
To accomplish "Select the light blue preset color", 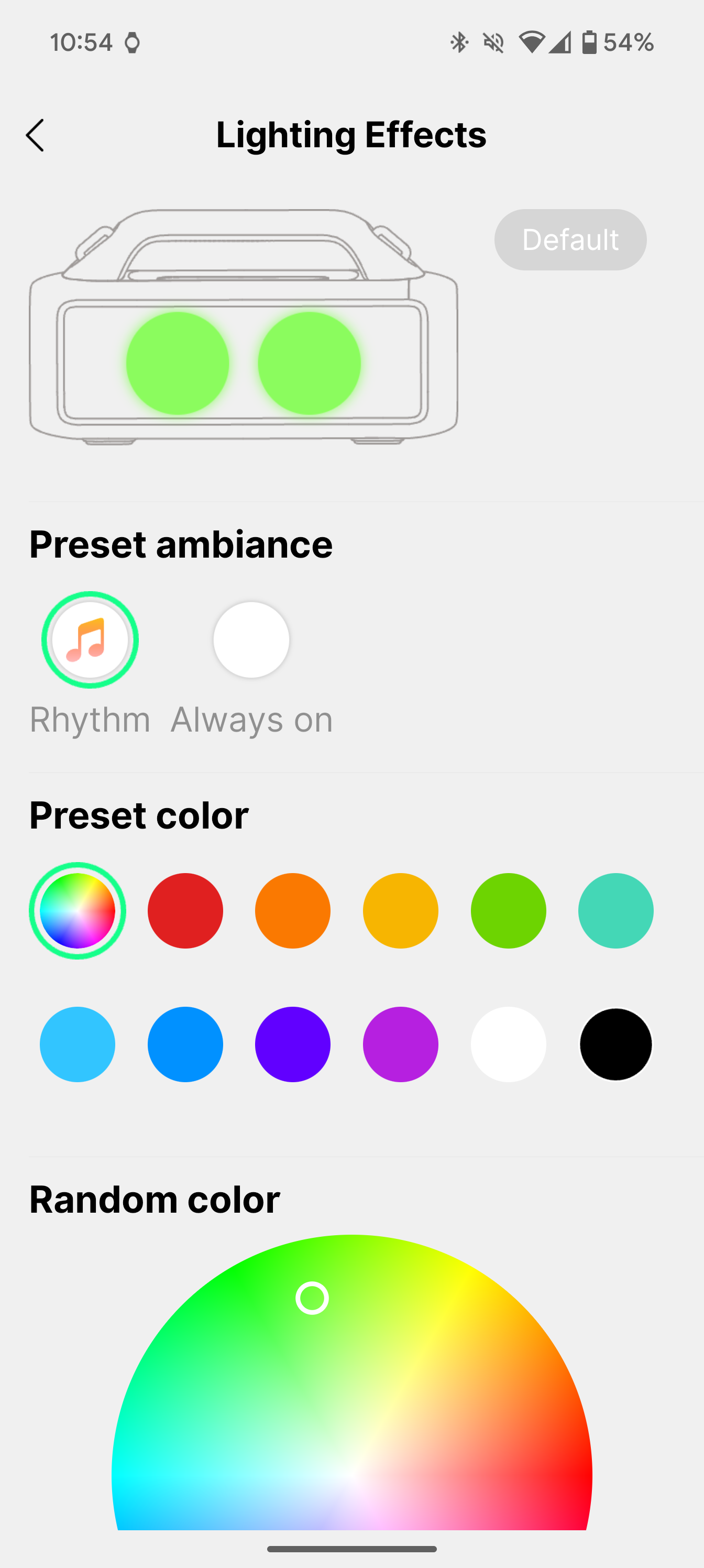I will click(78, 1044).
